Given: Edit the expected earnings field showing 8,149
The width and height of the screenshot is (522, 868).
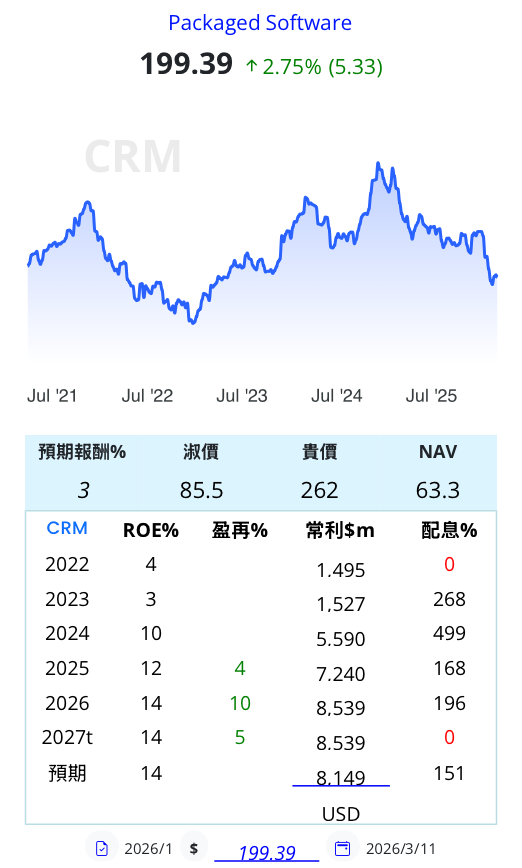Looking at the screenshot, I should pos(341,777).
